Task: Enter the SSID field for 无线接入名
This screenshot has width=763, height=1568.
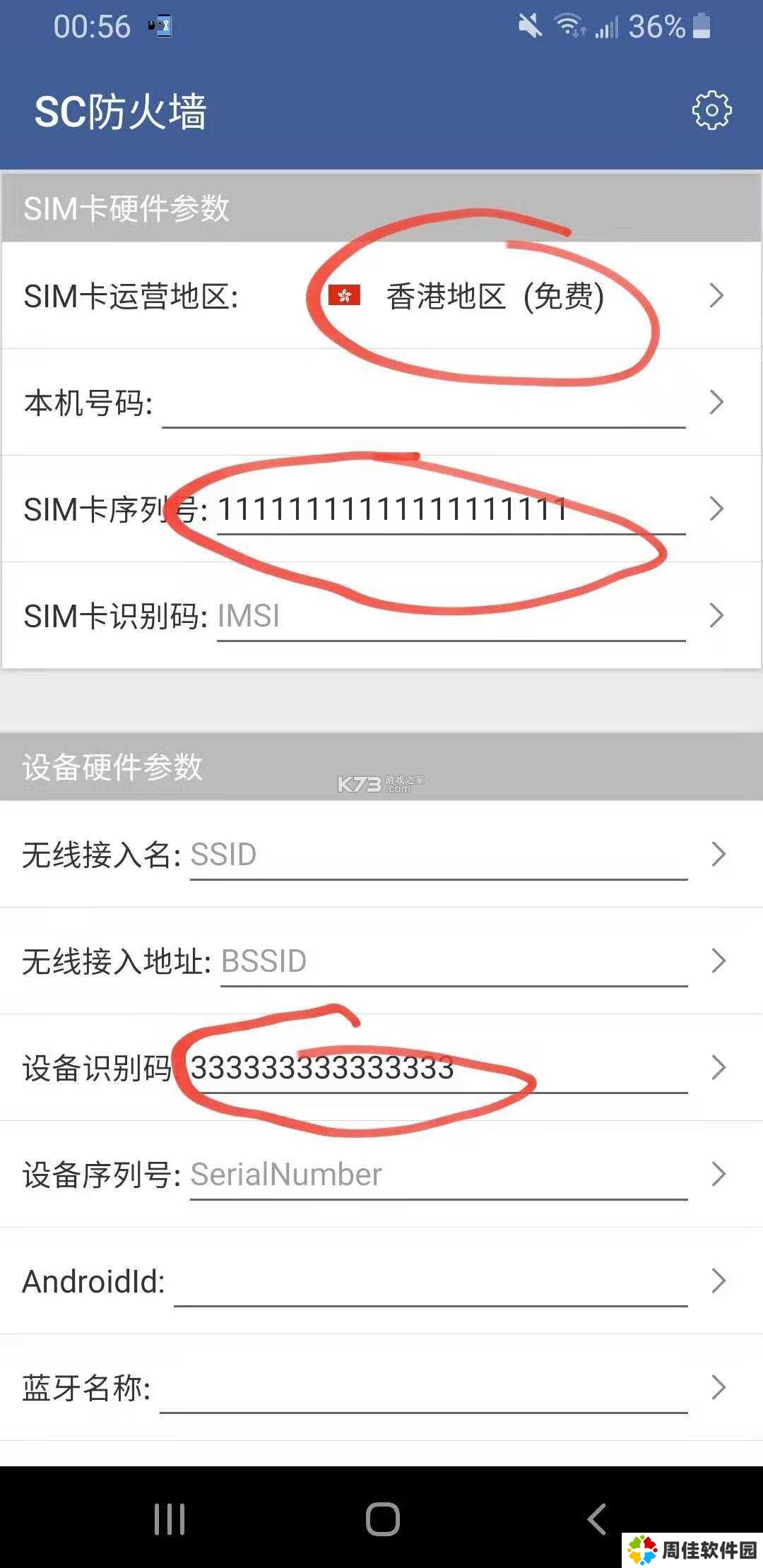Action: 439,855
